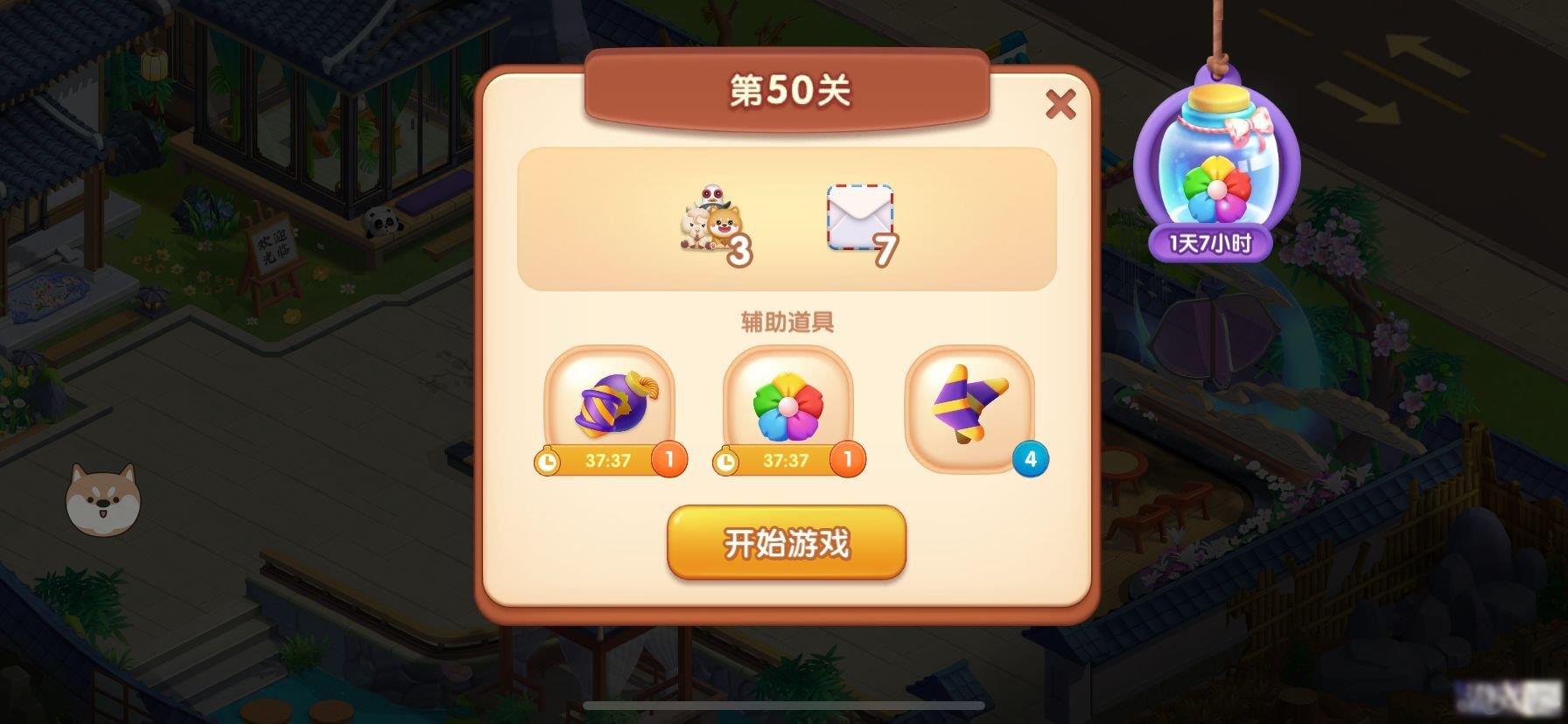
Task: Select the purple bomb booster
Action: tap(610, 408)
